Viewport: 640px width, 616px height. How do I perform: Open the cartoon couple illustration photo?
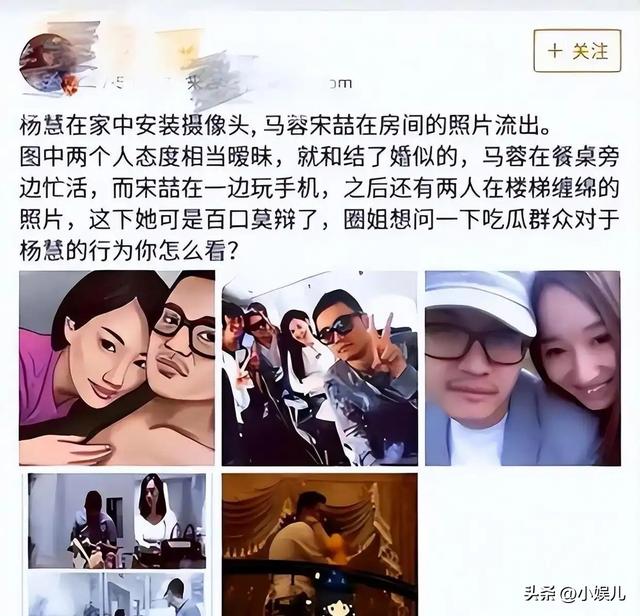point(116,368)
